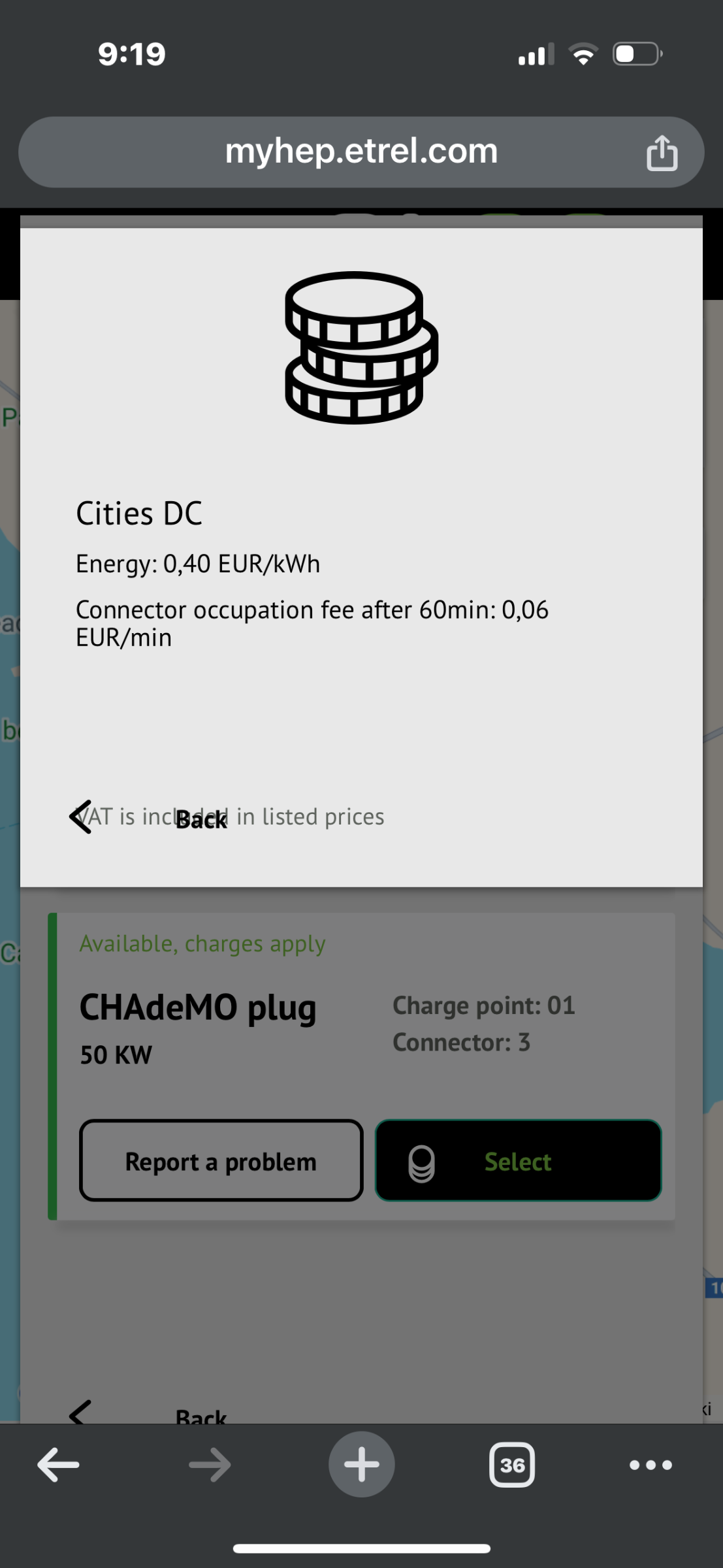Image resolution: width=723 pixels, height=1568 pixels.
Task: Report a problem with the CHAdeMO plug
Action: coord(221,1161)
